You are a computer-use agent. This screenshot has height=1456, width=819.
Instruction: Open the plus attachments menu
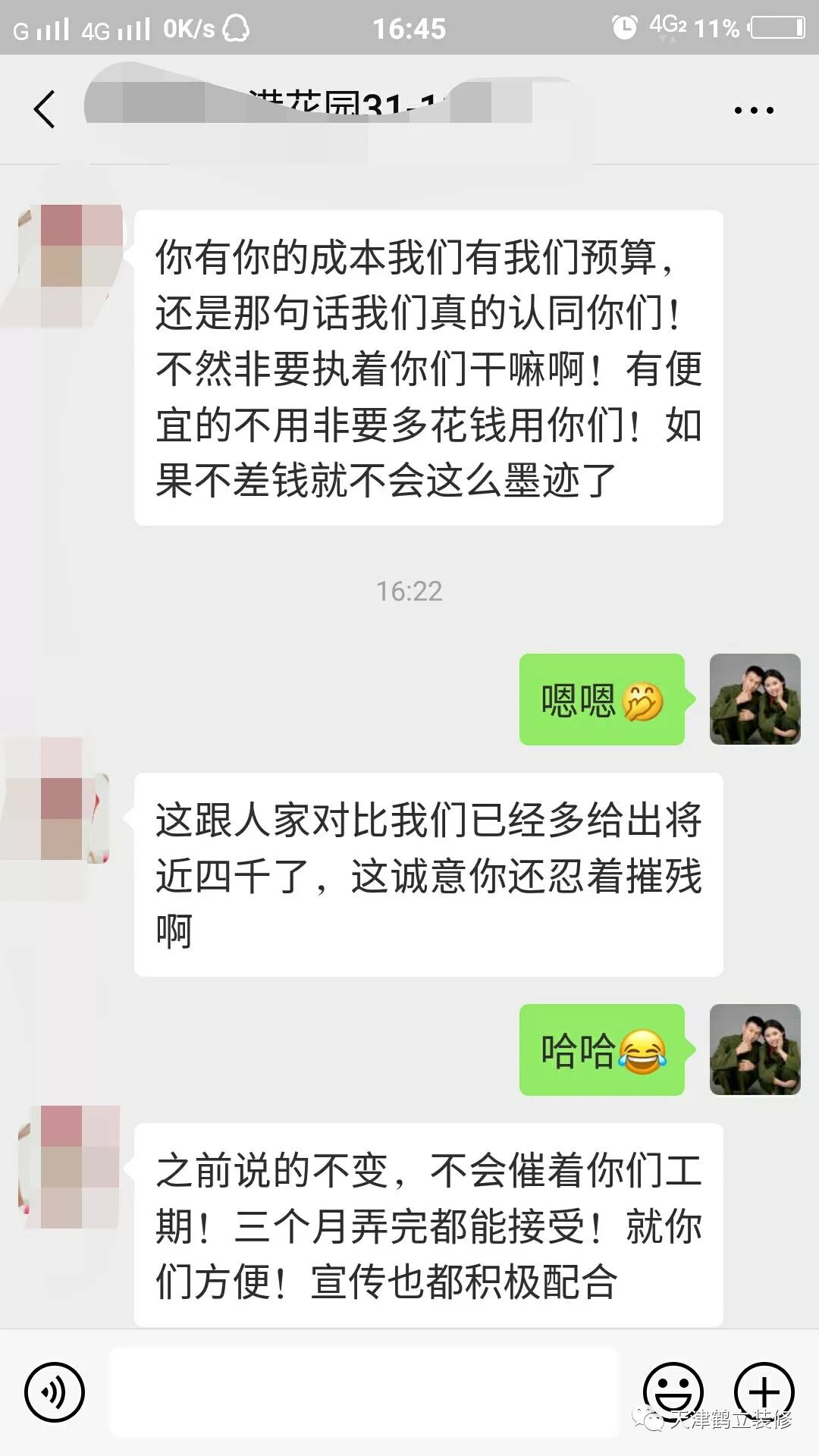point(764,1392)
